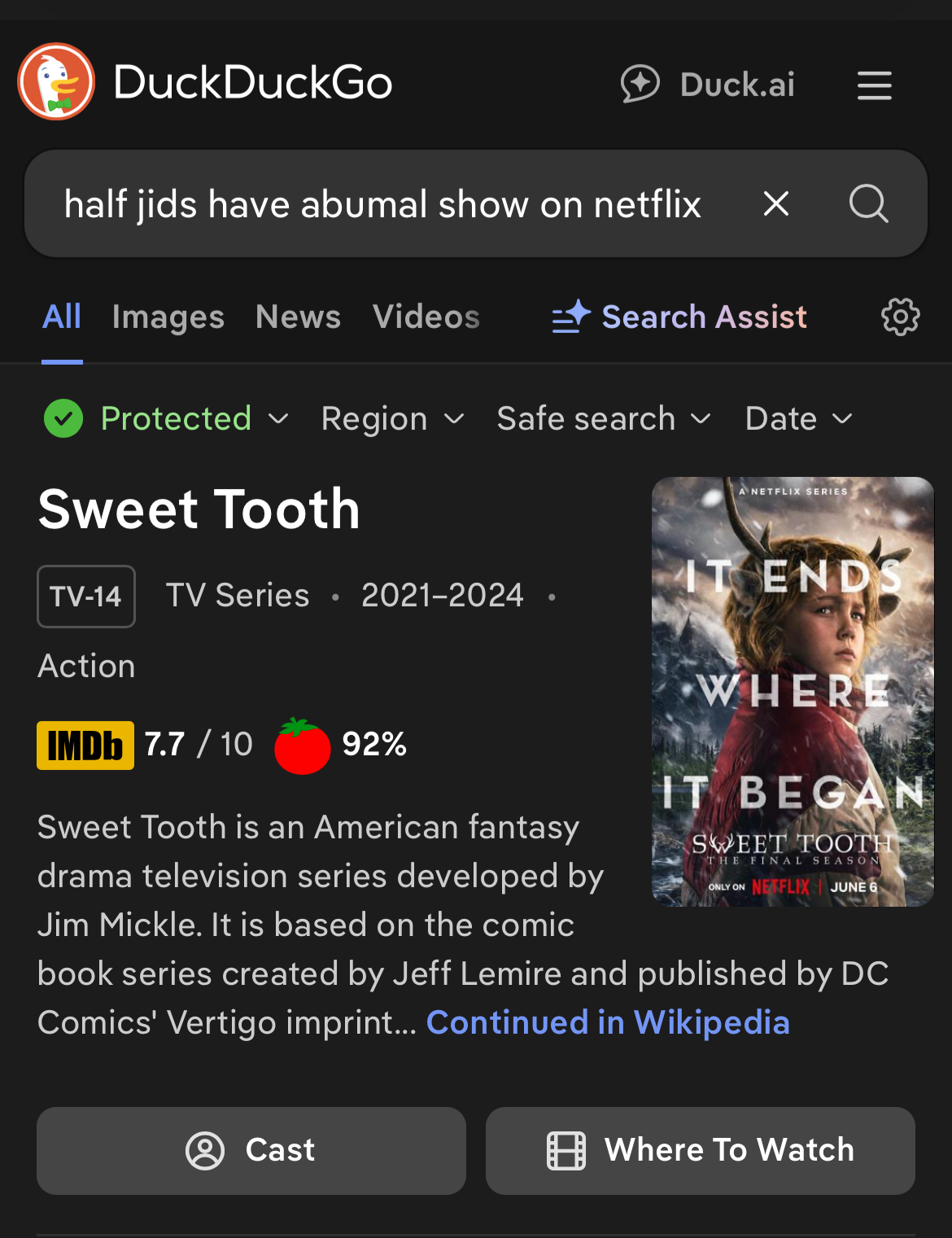Open Search Assist
The width and height of the screenshot is (952, 1238).
point(679,317)
